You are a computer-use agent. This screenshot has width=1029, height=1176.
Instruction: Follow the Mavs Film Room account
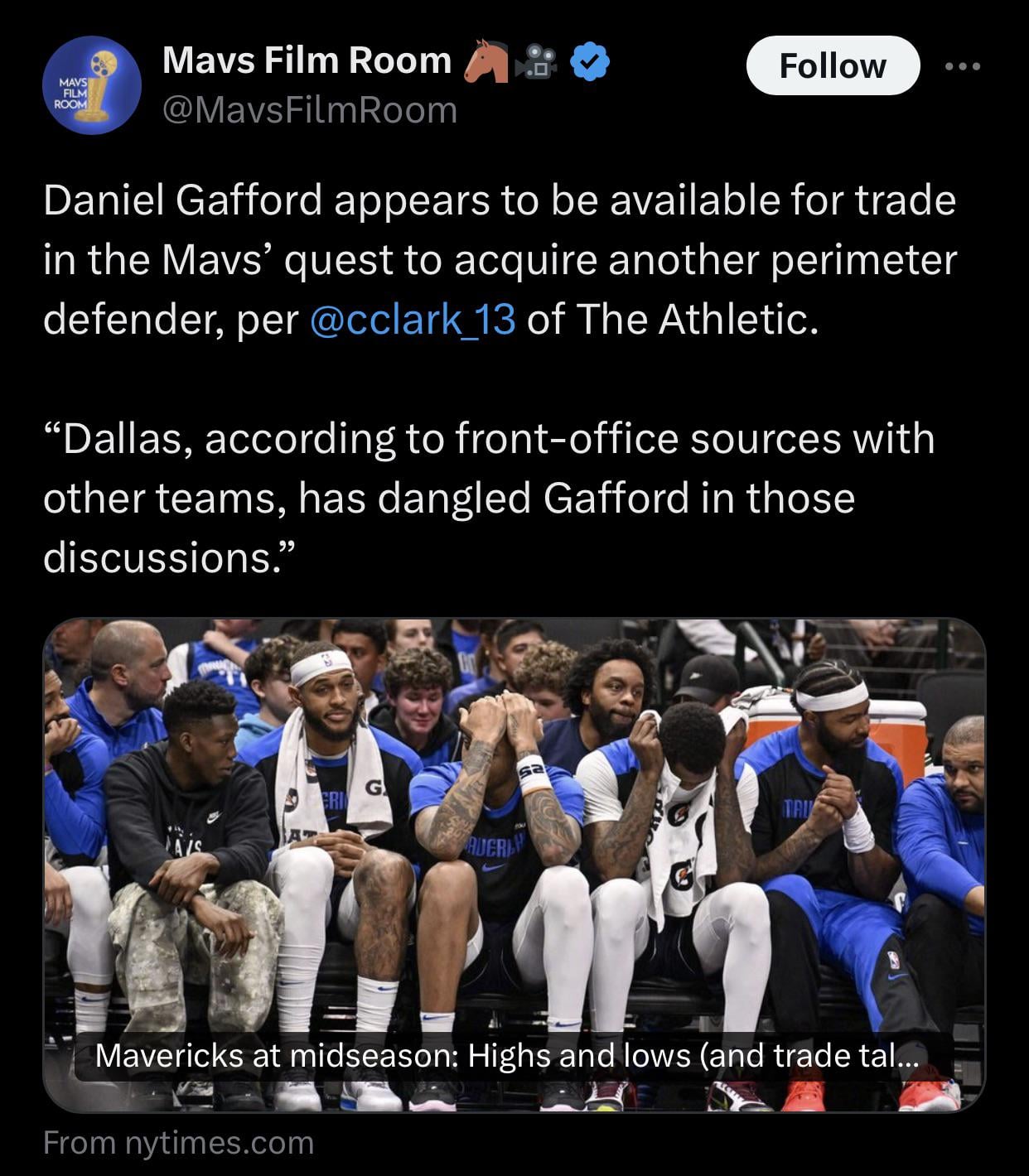[x=832, y=65]
